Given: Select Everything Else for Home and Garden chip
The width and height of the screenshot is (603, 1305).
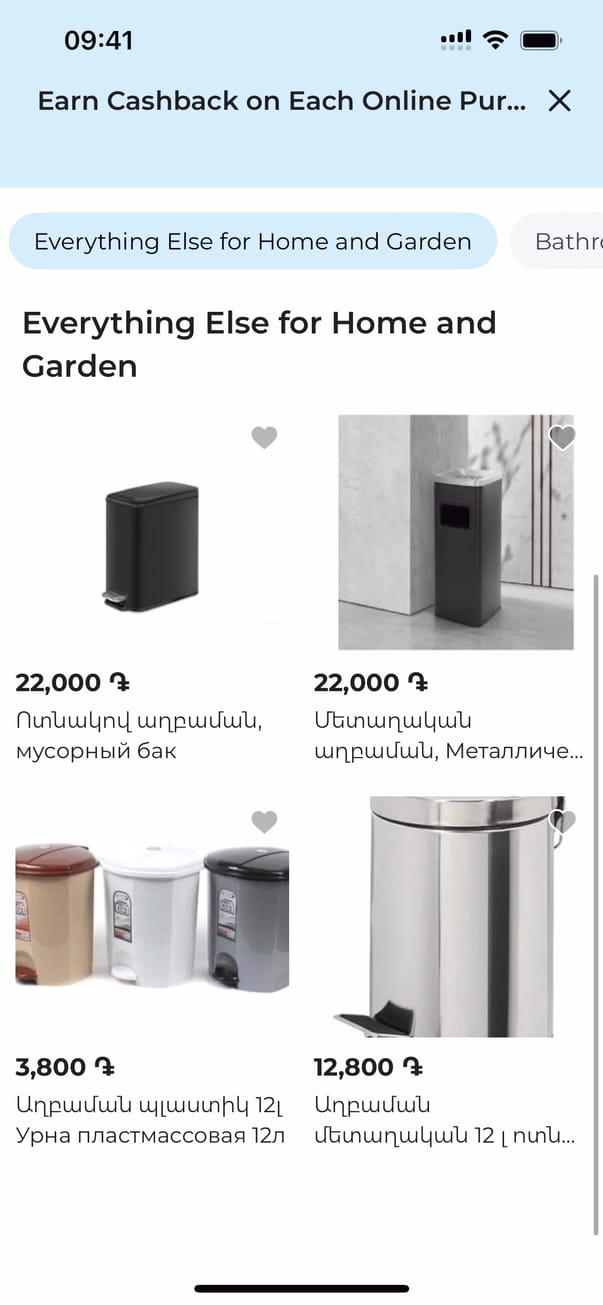Looking at the screenshot, I should click(252, 241).
